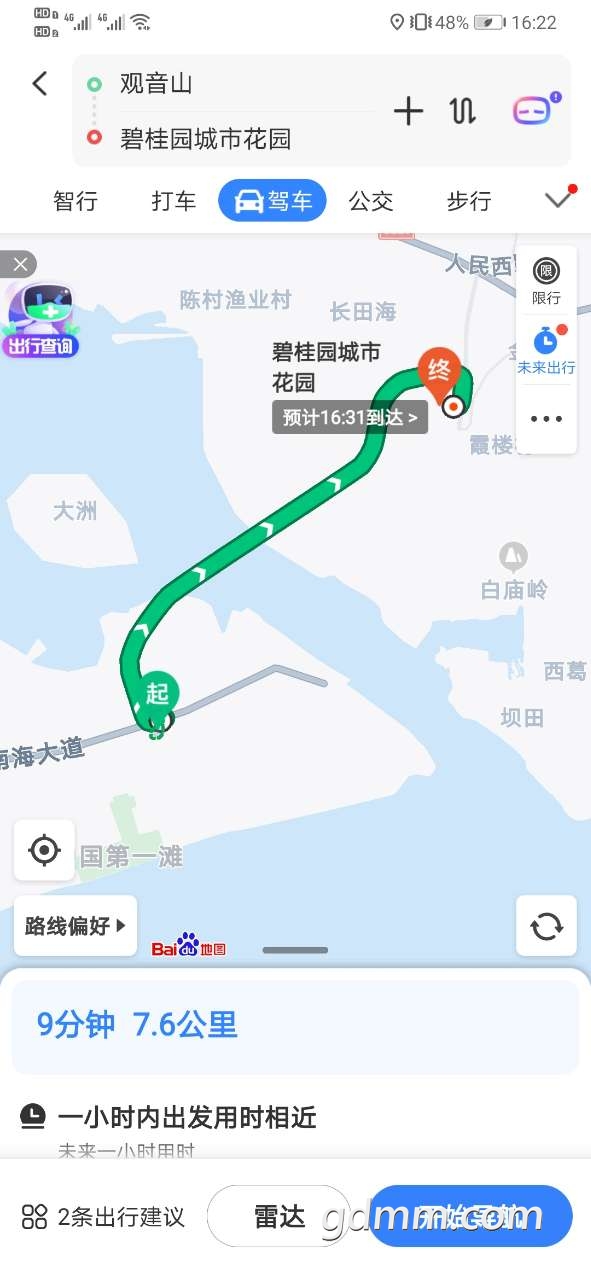Open 未来出行 future trip planner
Image resolution: width=591 pixels, height=1280 pixels.
click(x=546, y=350)
